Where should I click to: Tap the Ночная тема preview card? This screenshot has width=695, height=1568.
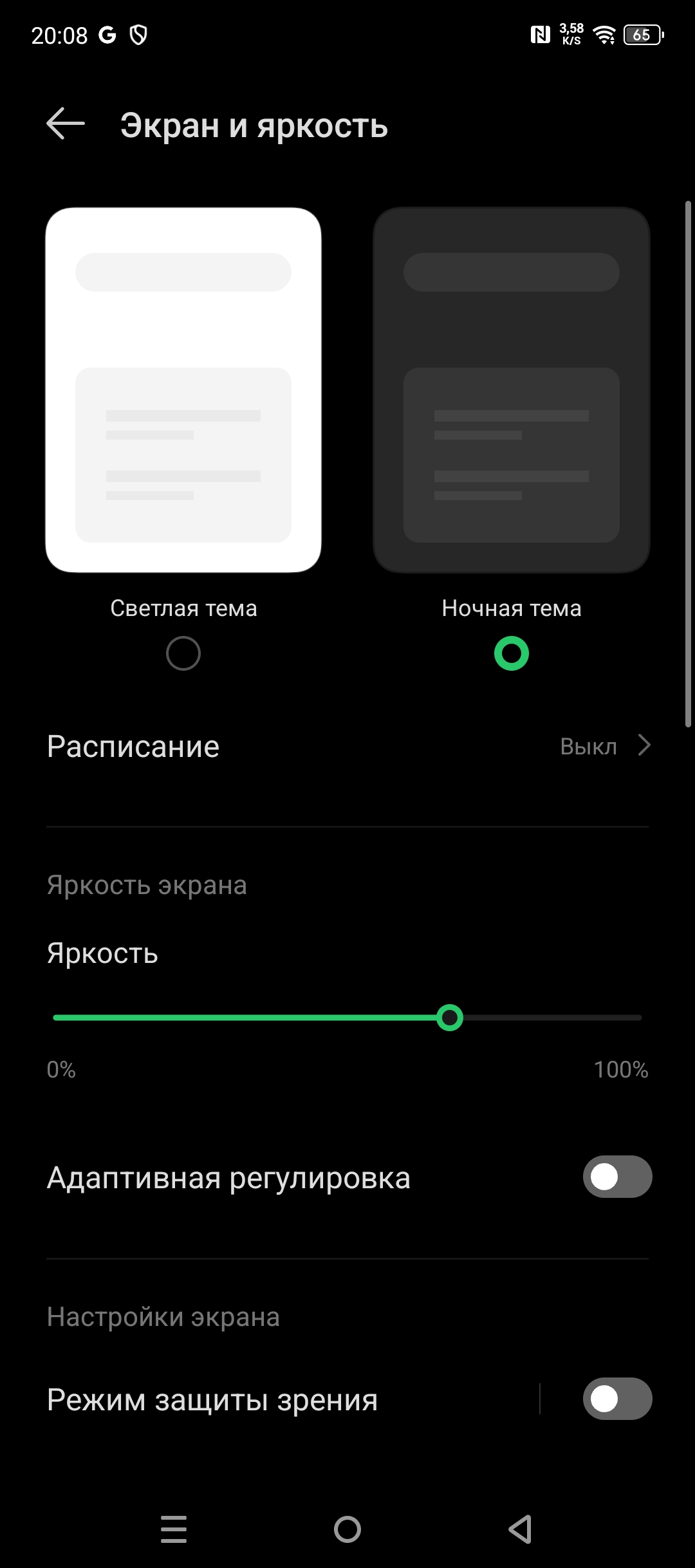click(512, 390)
